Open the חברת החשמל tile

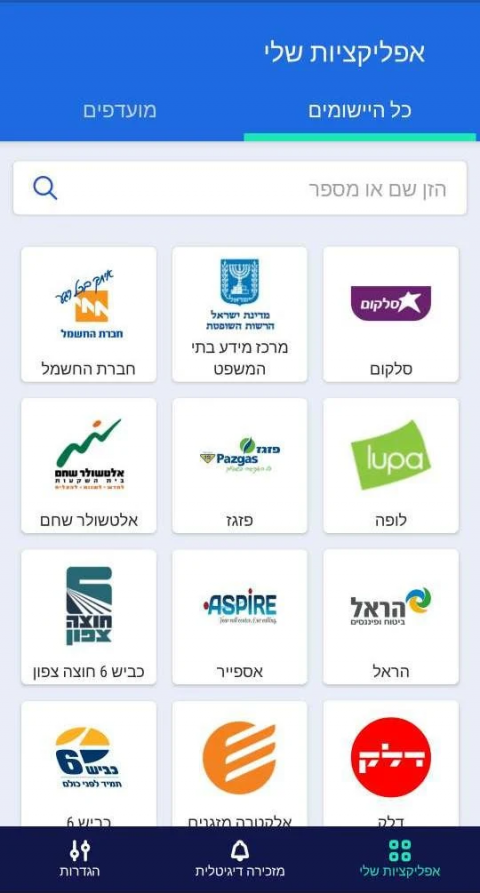click(x=89, y=314)
